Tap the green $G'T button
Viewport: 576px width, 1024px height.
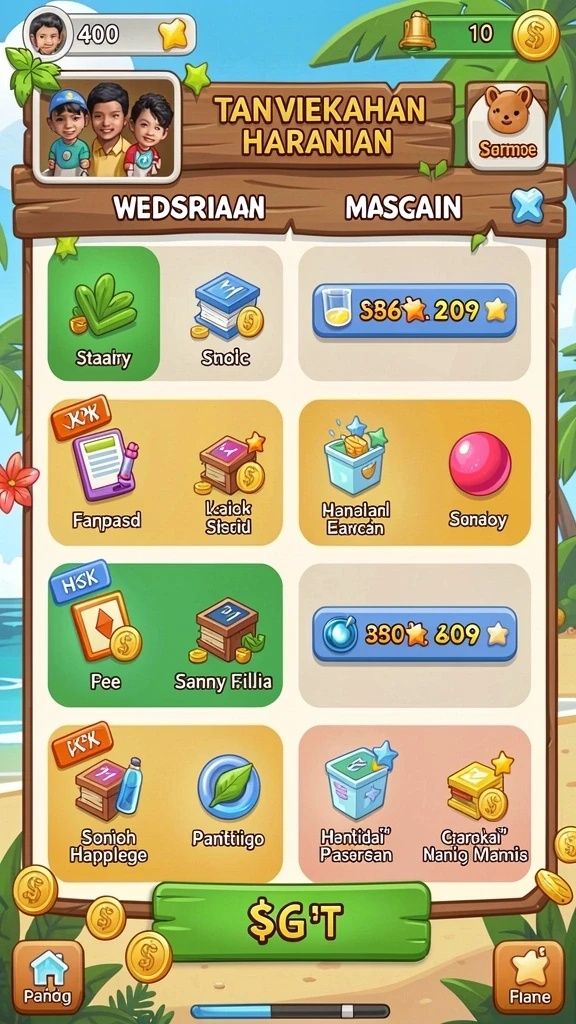coord(292,921)
